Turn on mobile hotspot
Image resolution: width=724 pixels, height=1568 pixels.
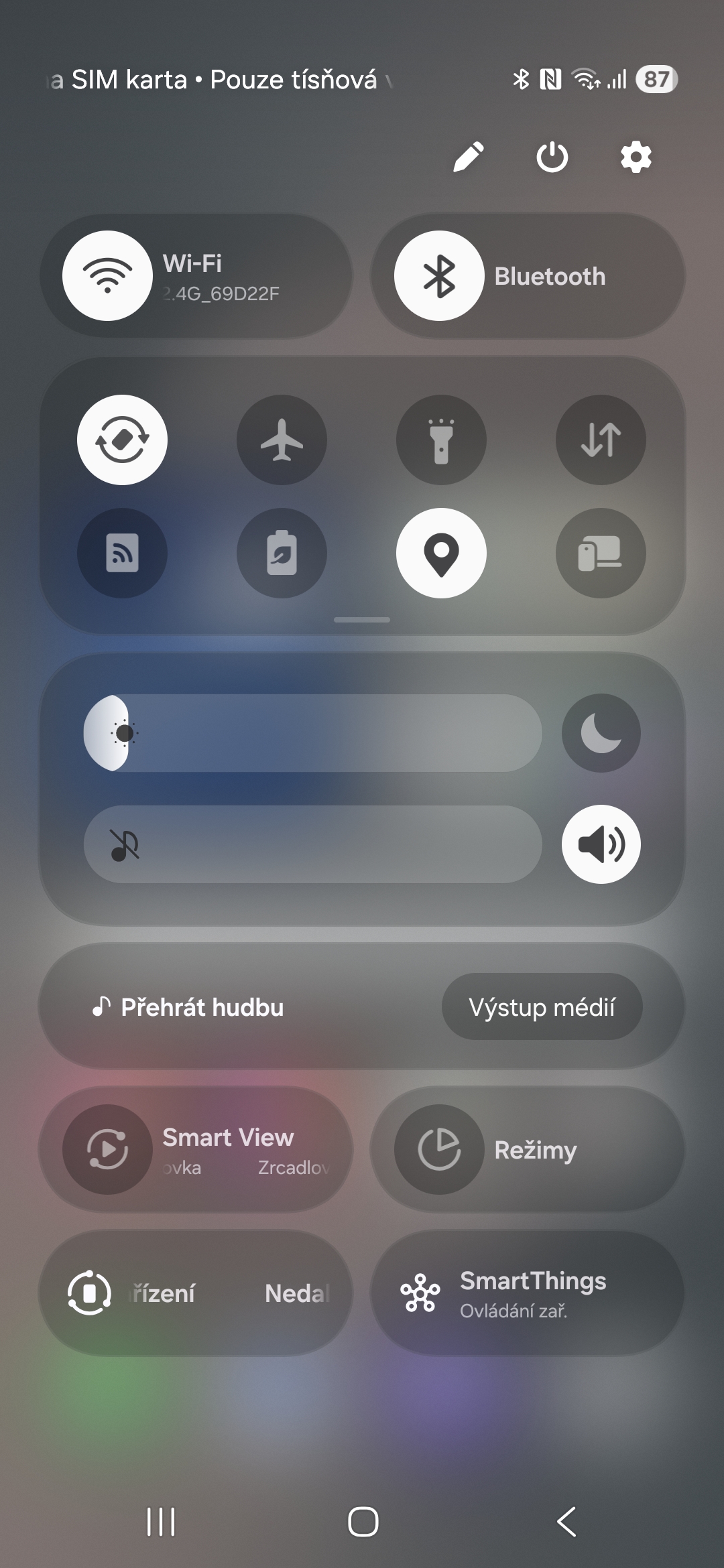pos(122,553)
